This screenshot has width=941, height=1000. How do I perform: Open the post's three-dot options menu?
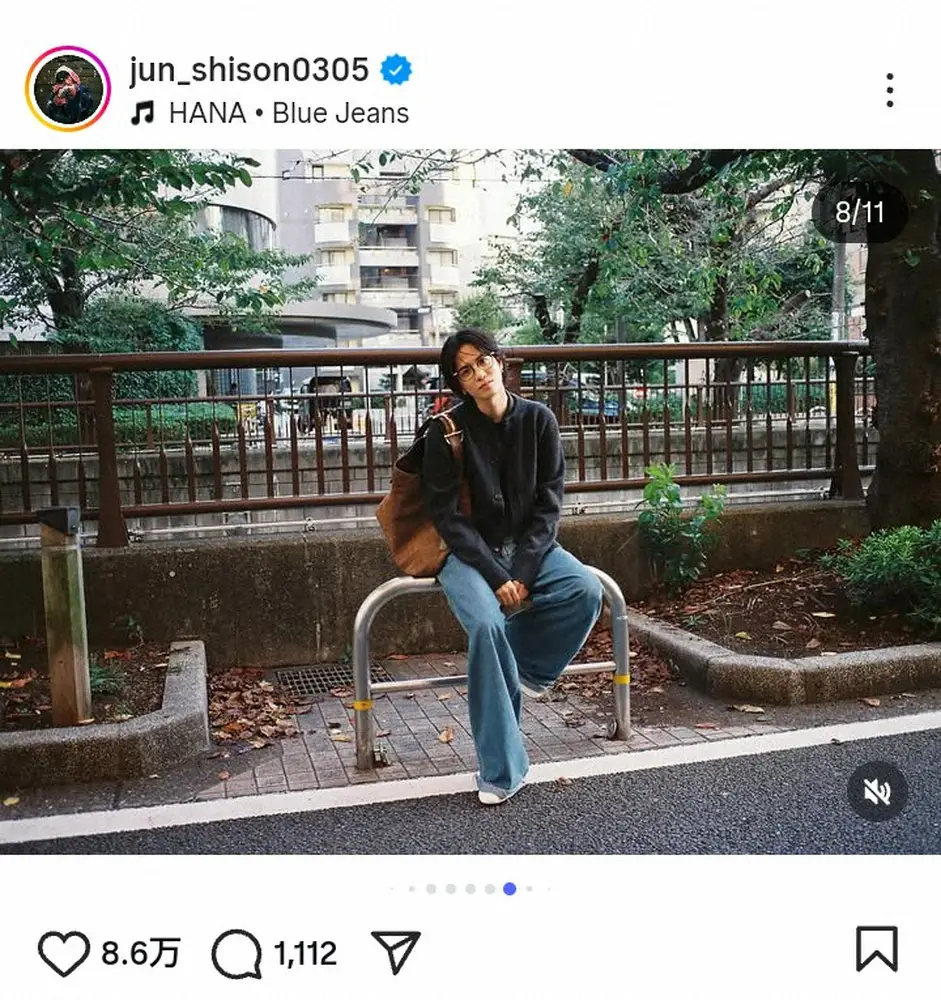coord(889,90)
